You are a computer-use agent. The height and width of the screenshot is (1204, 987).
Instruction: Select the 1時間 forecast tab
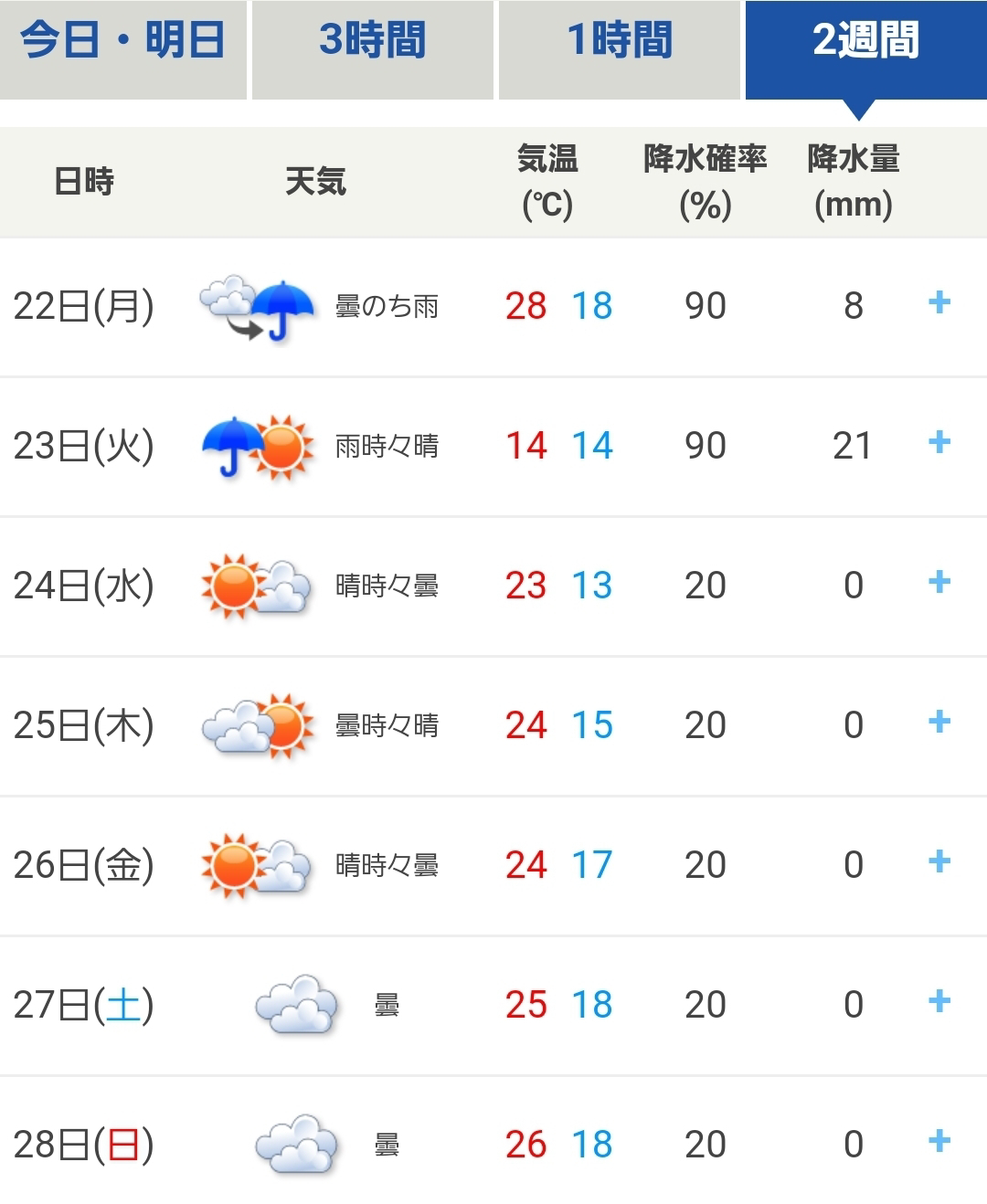click(619, 49)
